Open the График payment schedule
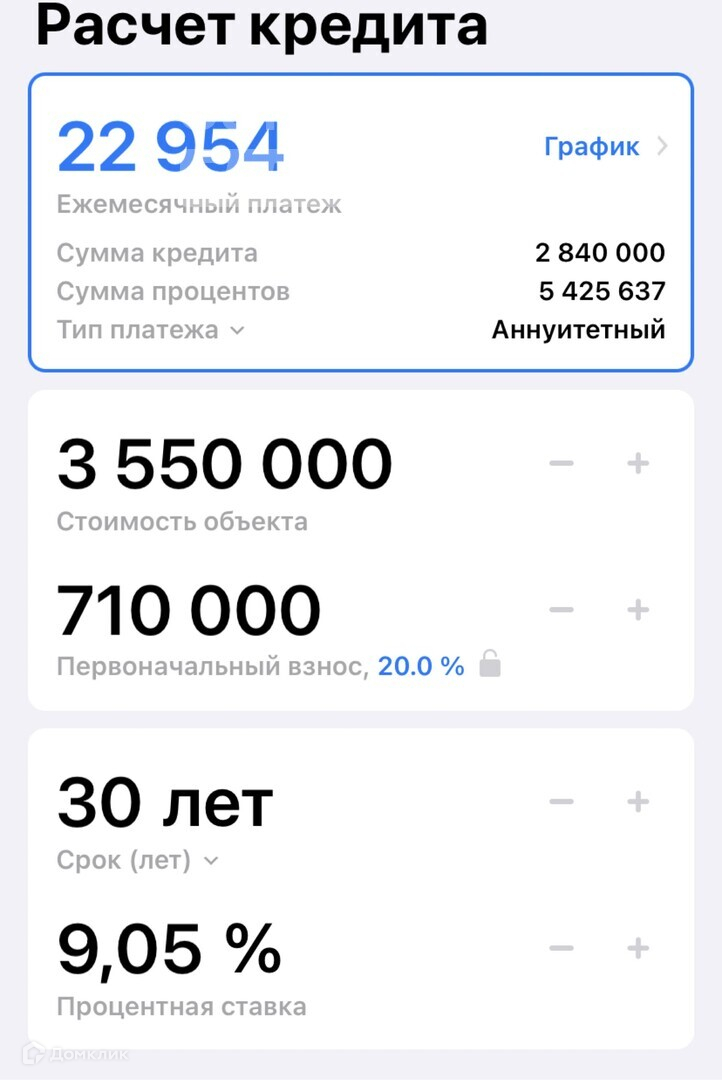 point(604,147)
